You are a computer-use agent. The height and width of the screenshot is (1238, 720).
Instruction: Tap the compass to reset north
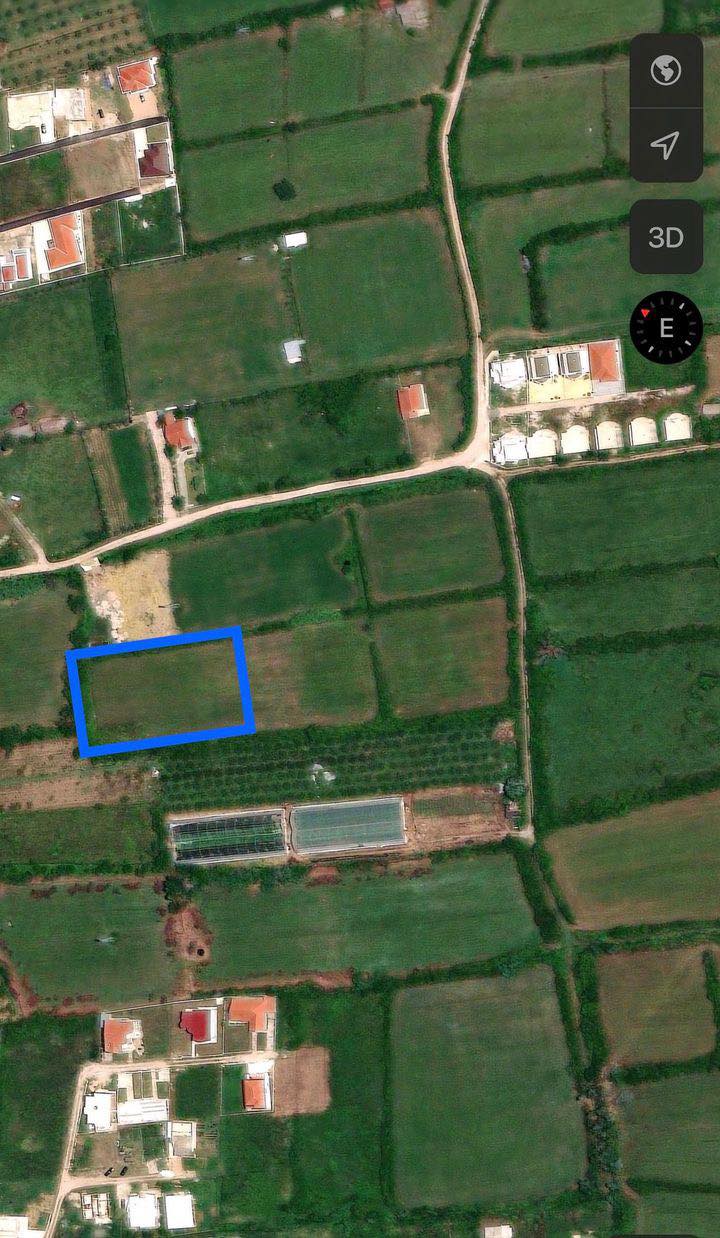pos(666,327)
